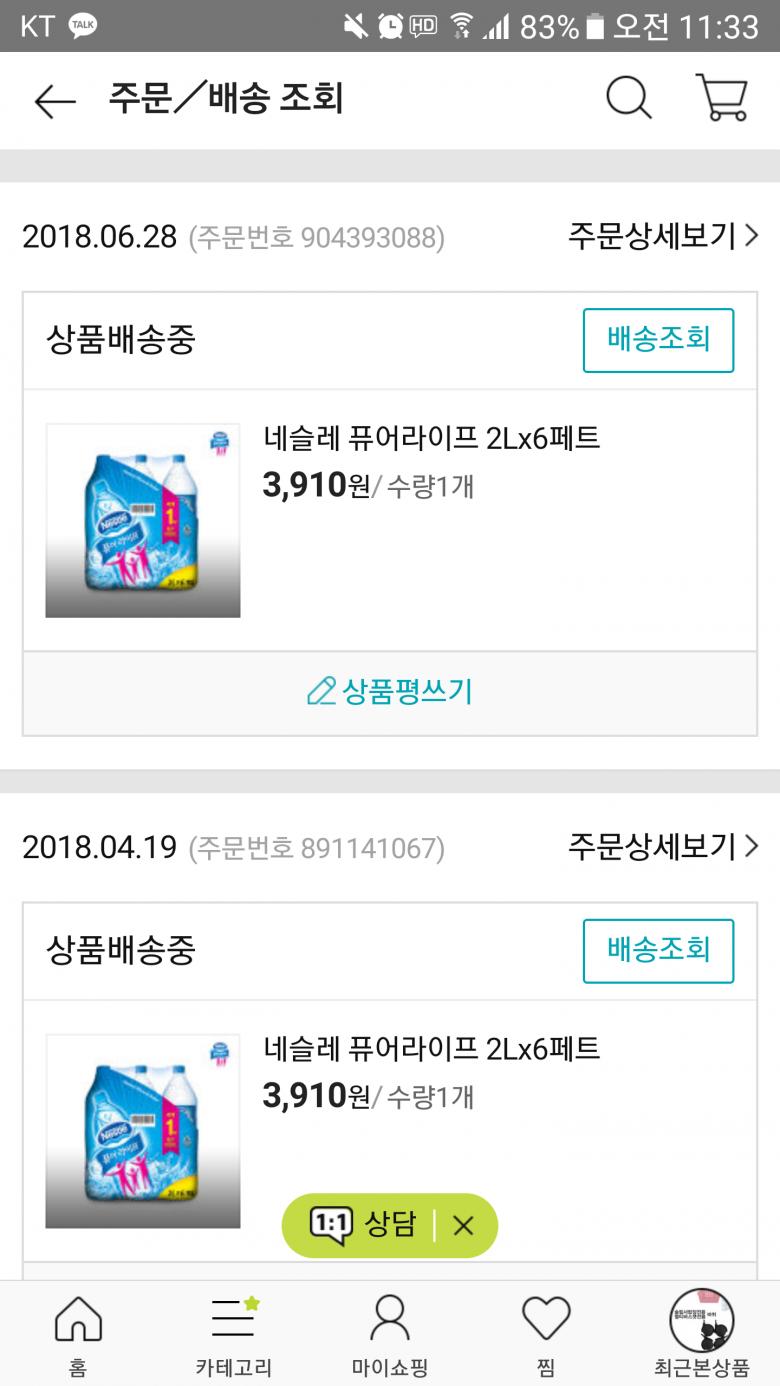
Task: Open the product image in the 2018.04.19 order
Action: 143,1130
